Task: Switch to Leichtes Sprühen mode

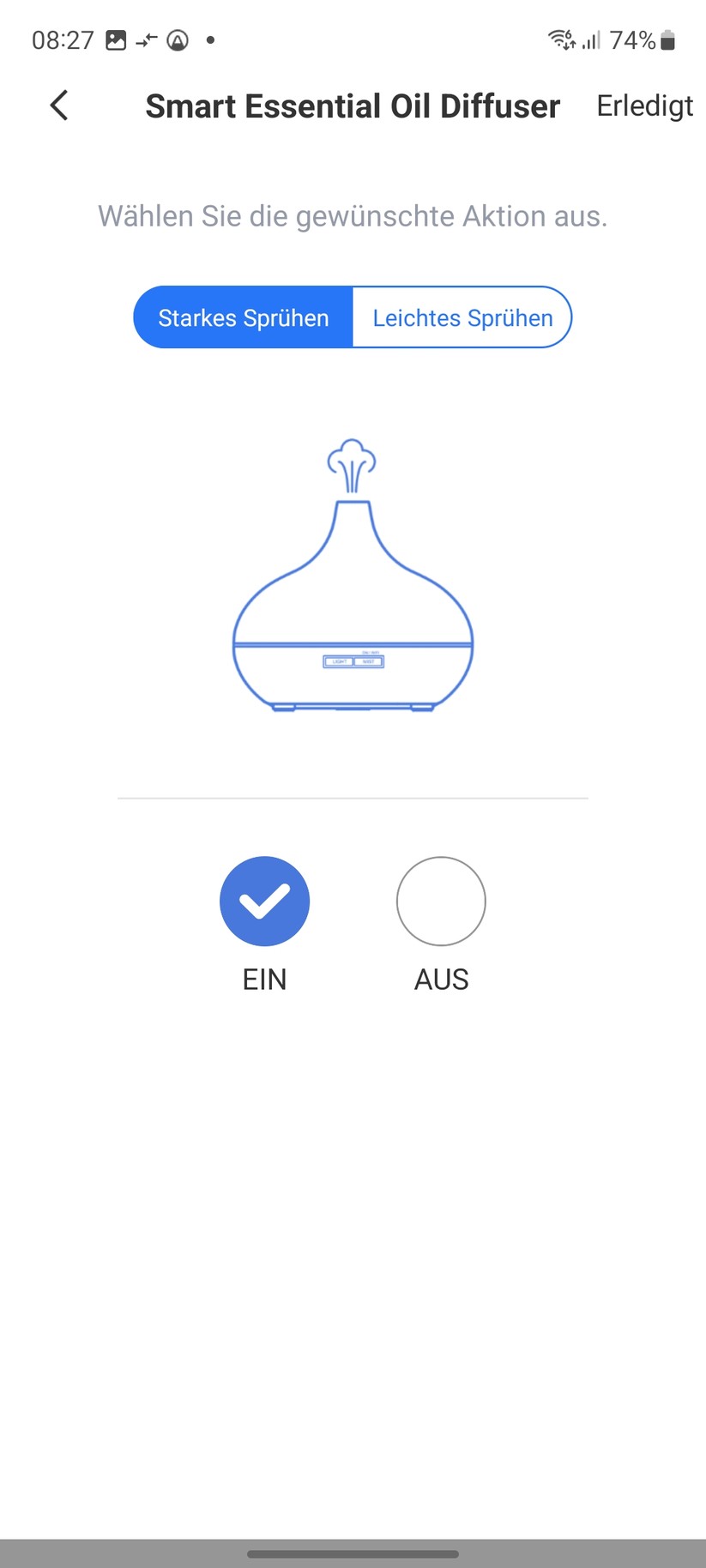Action: pyautogui.click(x=462, y=317)
